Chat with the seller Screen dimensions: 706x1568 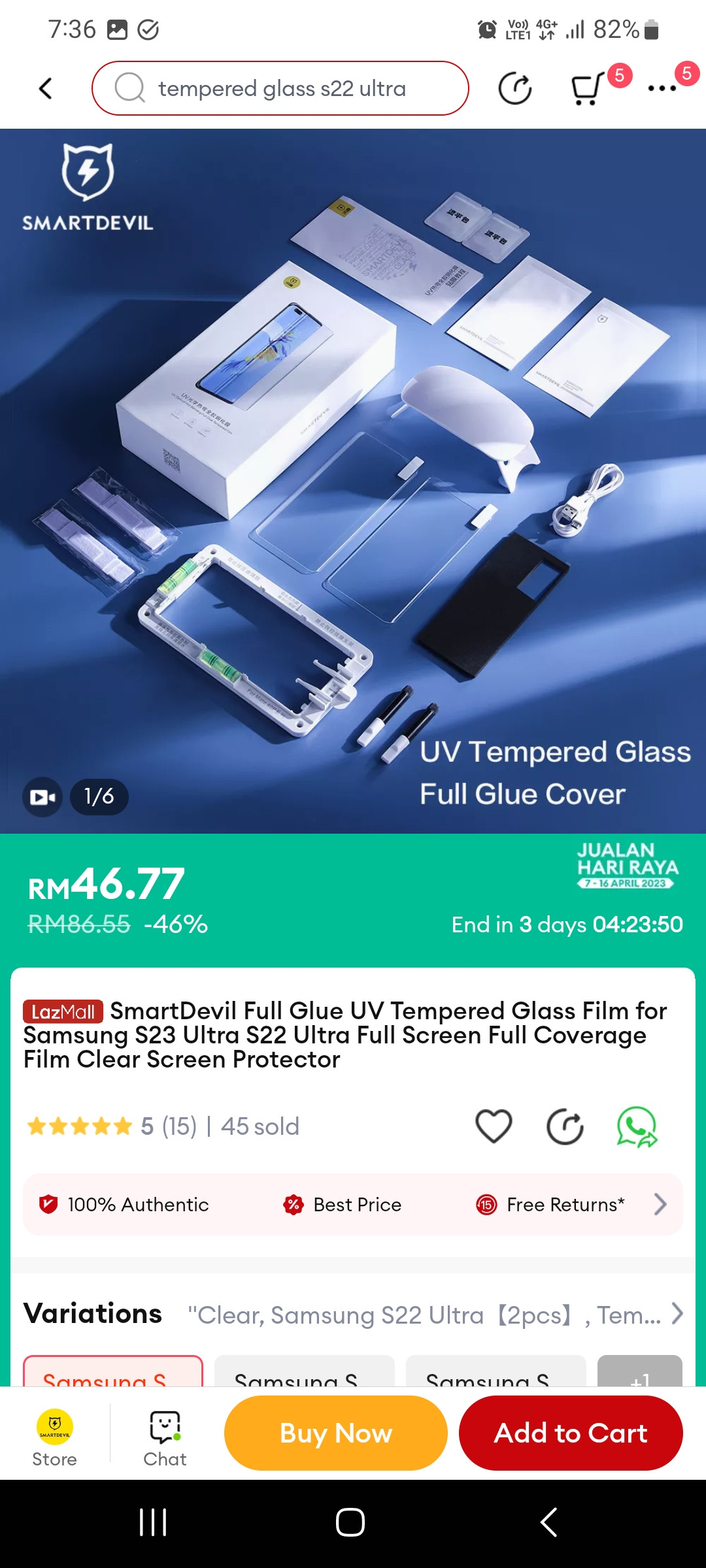(165, 1437)
